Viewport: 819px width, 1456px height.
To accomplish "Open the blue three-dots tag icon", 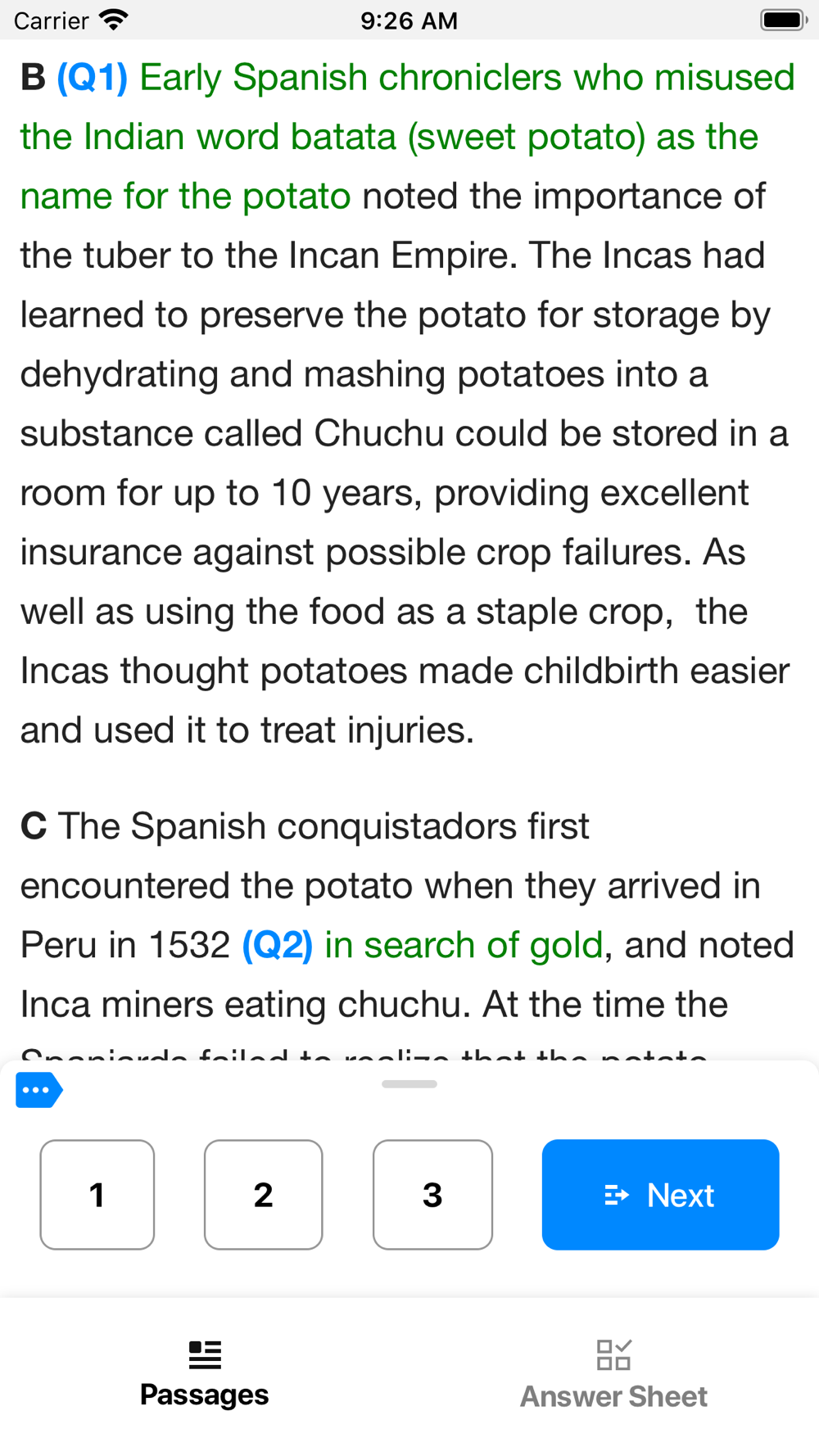I will (38, 1090).
